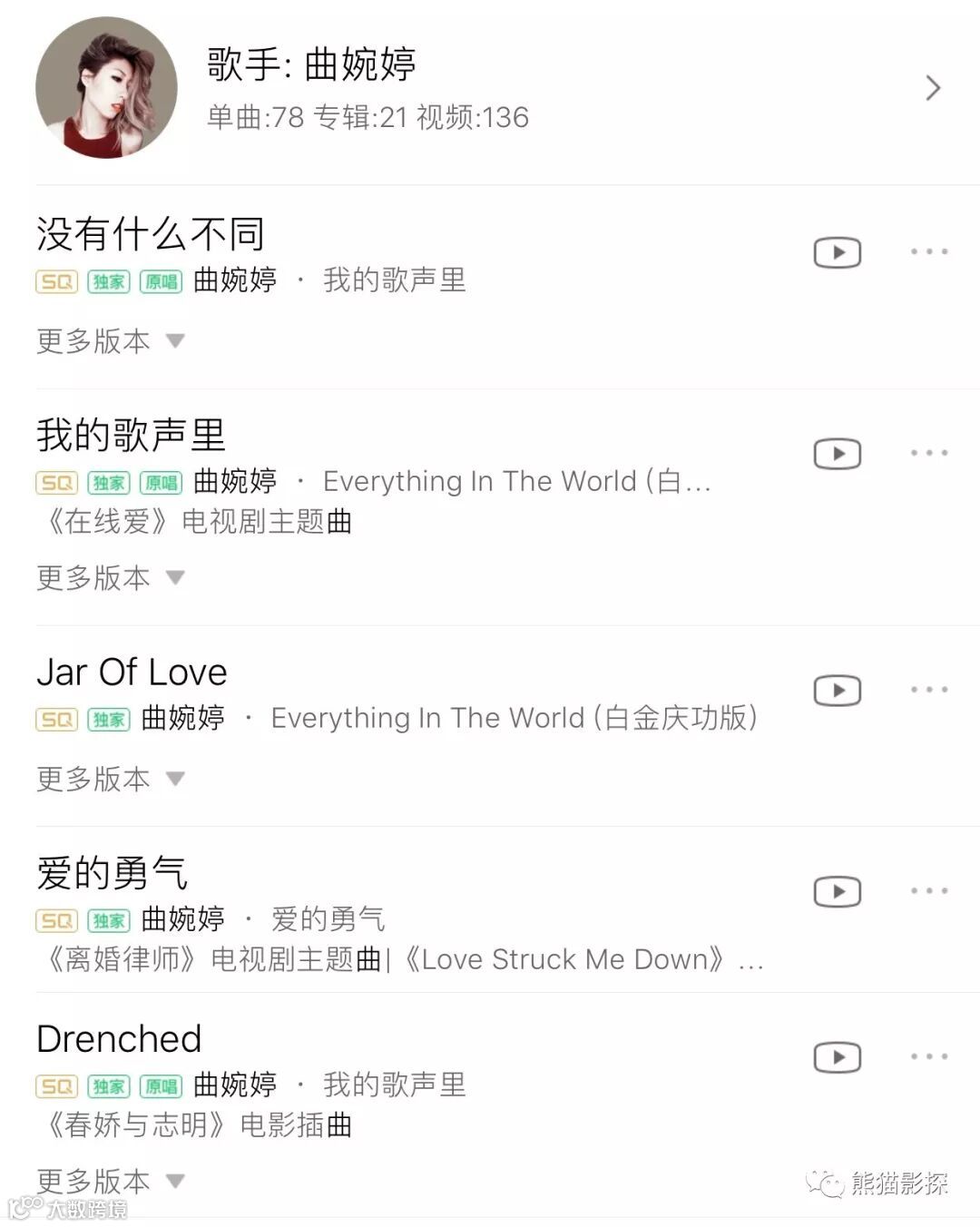
Task: Play the song Jar Of Love
Action: pyautogui.click(x=132, y=672)
